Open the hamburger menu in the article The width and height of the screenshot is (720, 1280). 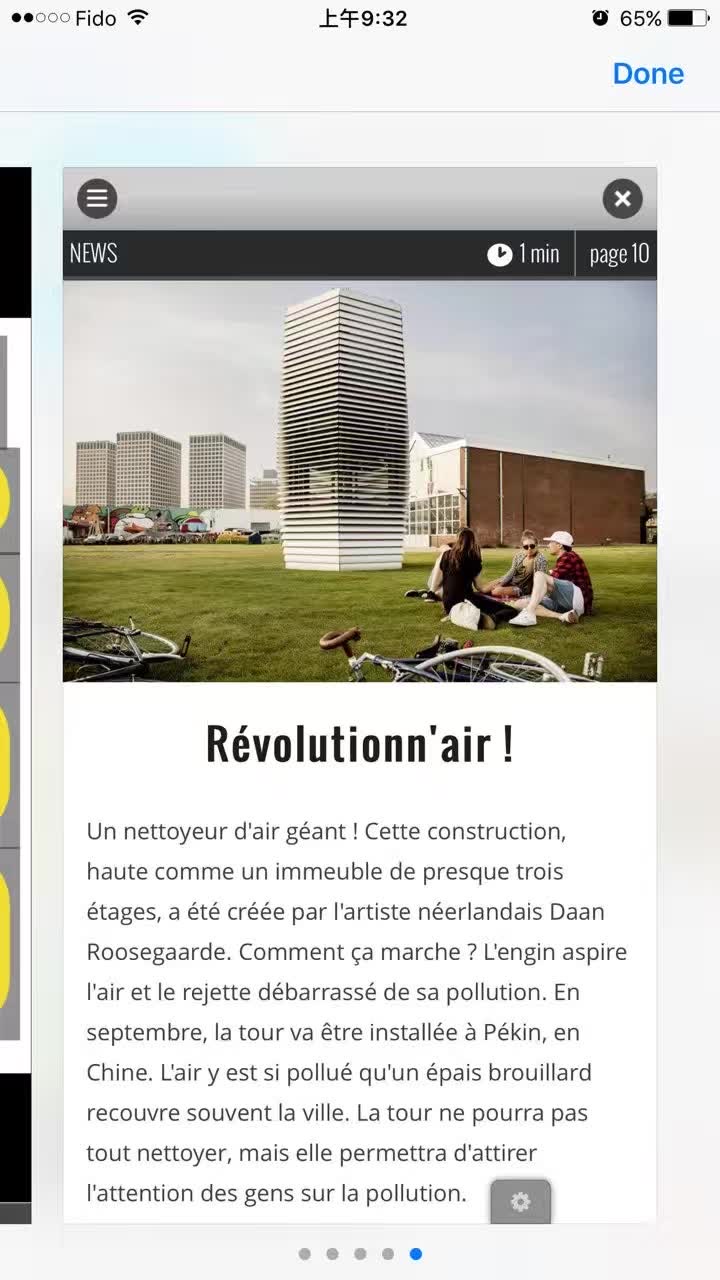pos(97,198)
